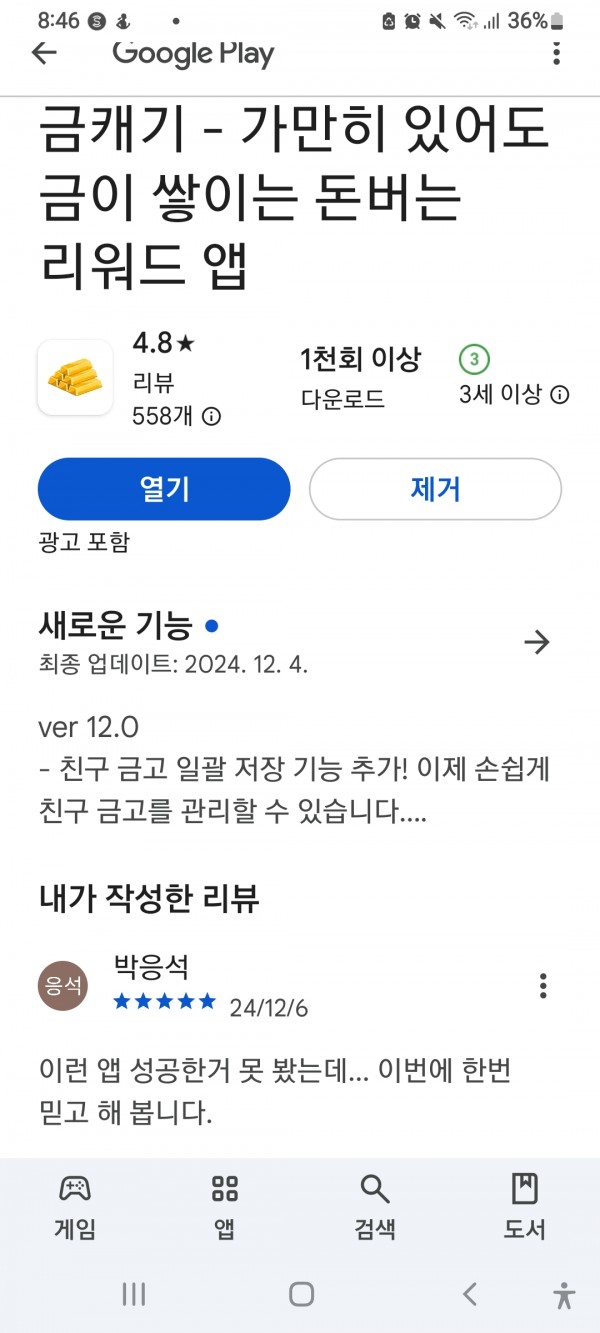The height and width of the screenshot is (1333, 600).
Task: Switch to the 게임 tab
Action: pyautogui.click(x=75, y=1207)
